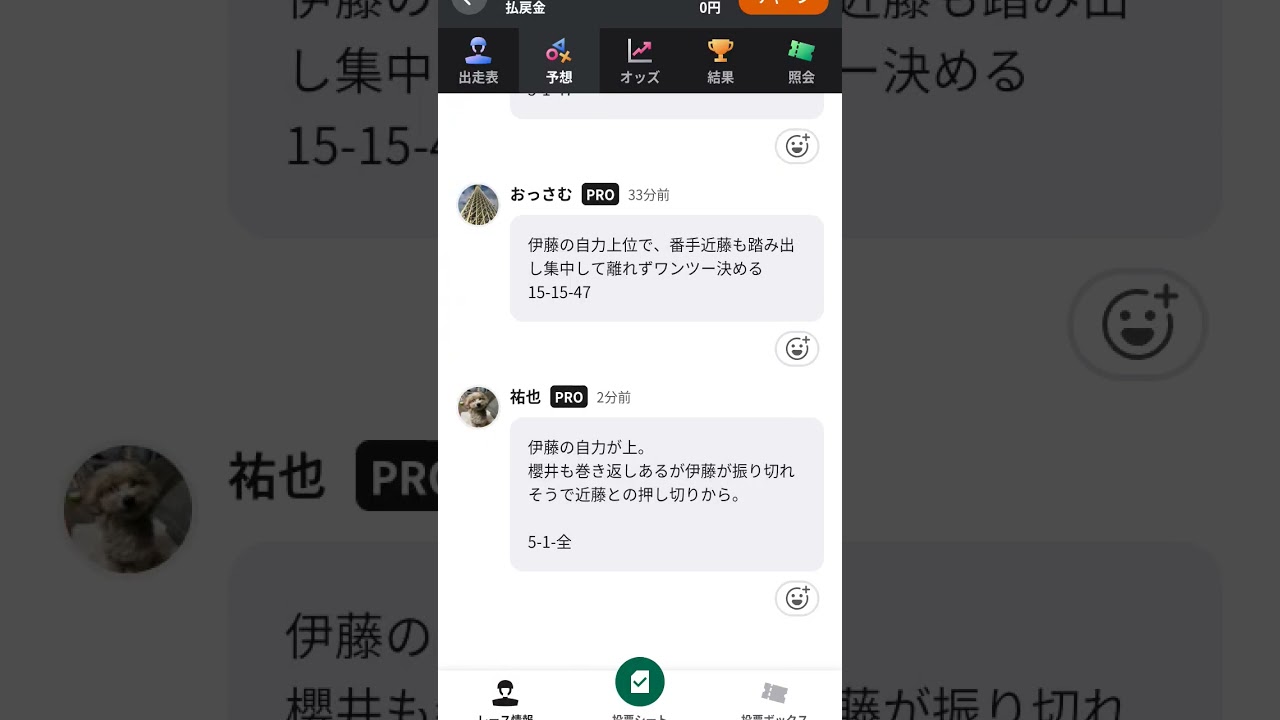Go back using the top-left arrow
The image size is (1280, 720).
tap(468, 4)
